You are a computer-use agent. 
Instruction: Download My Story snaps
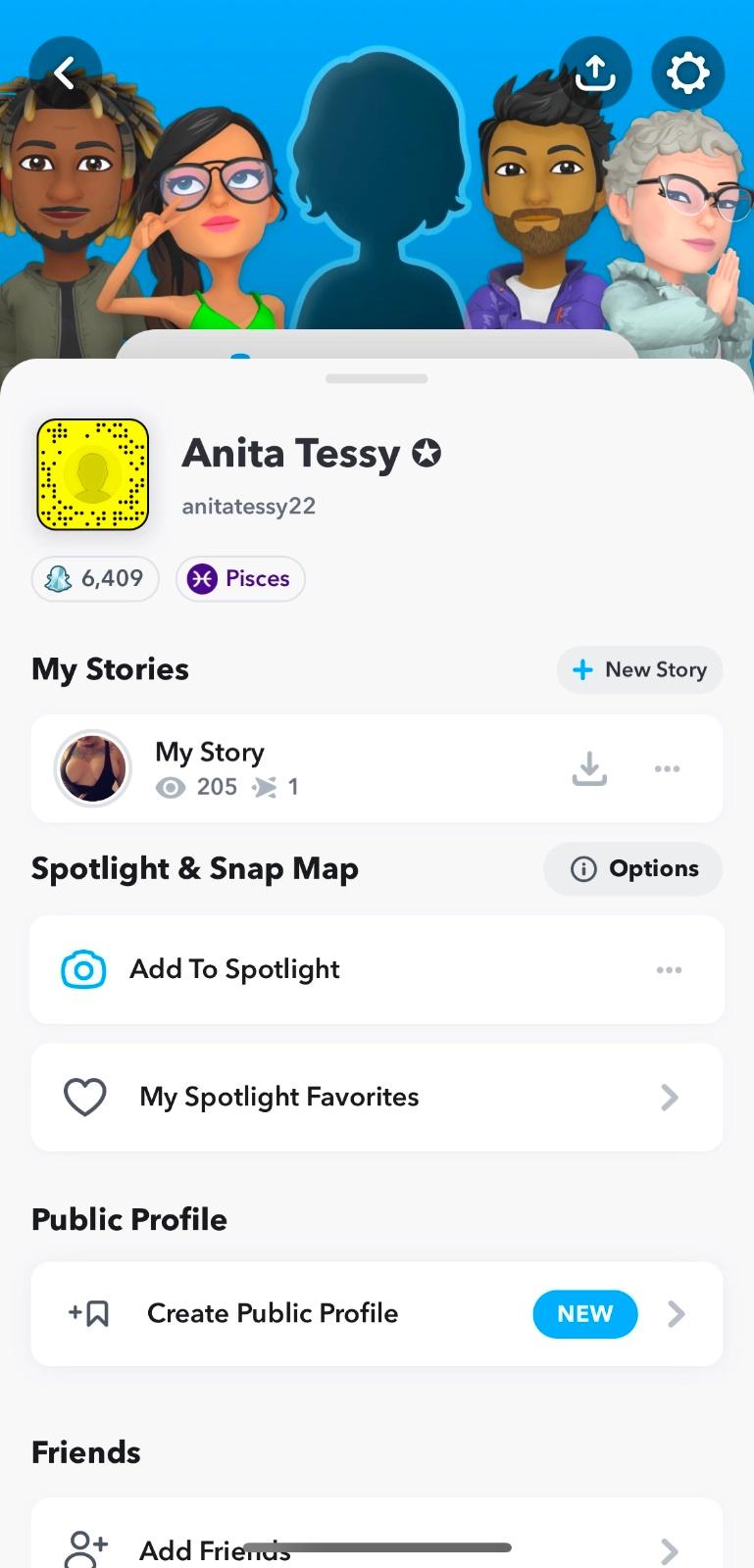coord(589,768)
